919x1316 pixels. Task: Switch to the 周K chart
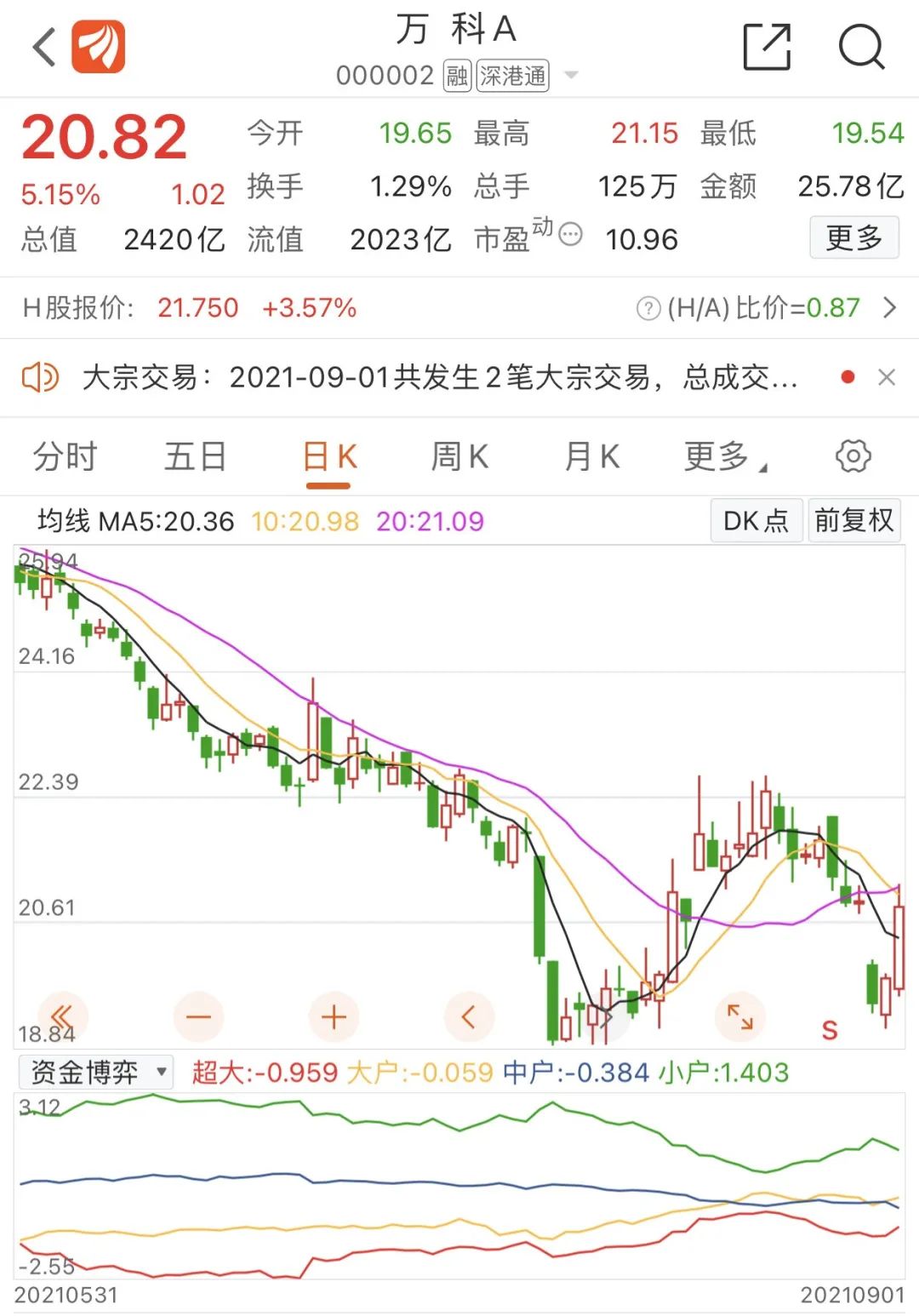pos(459,457)
